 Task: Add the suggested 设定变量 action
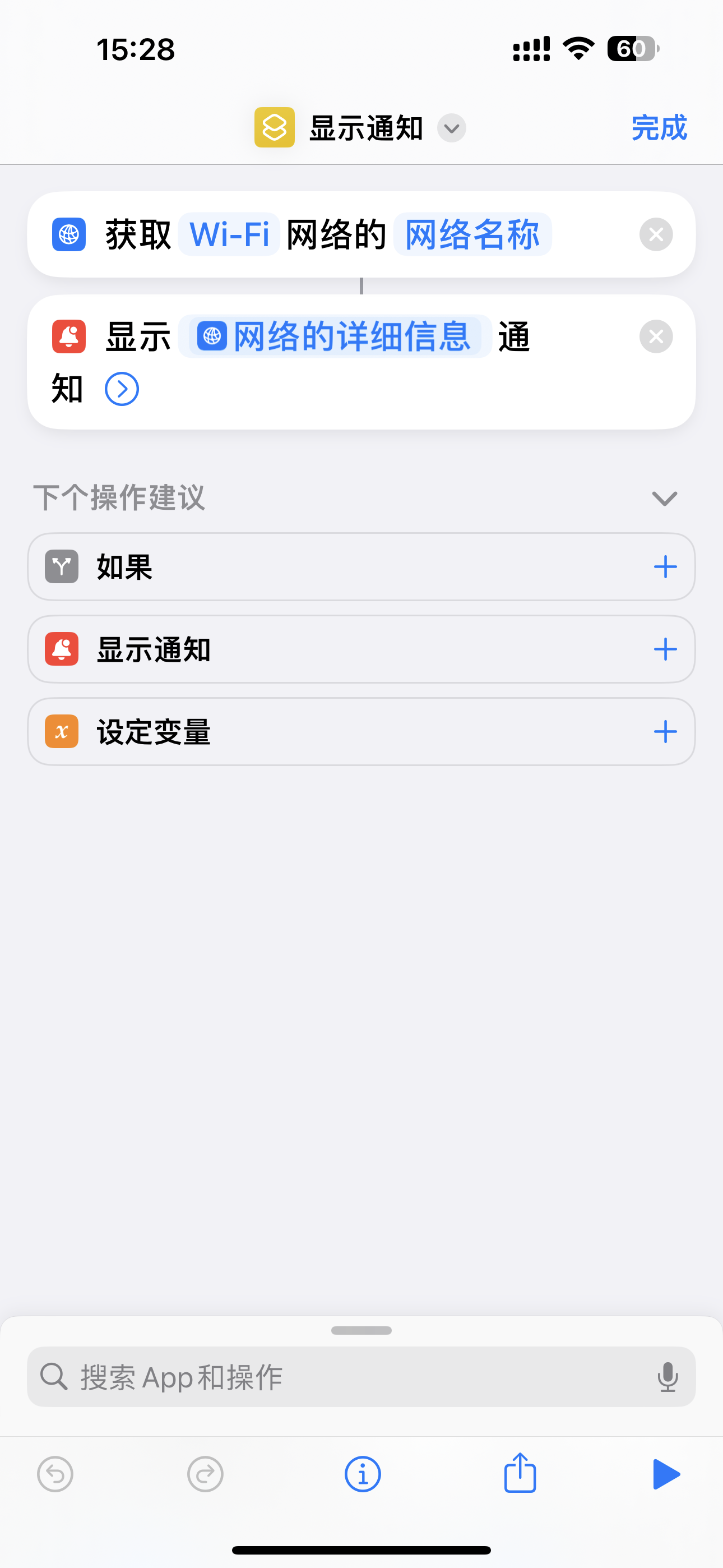(665, 732)
